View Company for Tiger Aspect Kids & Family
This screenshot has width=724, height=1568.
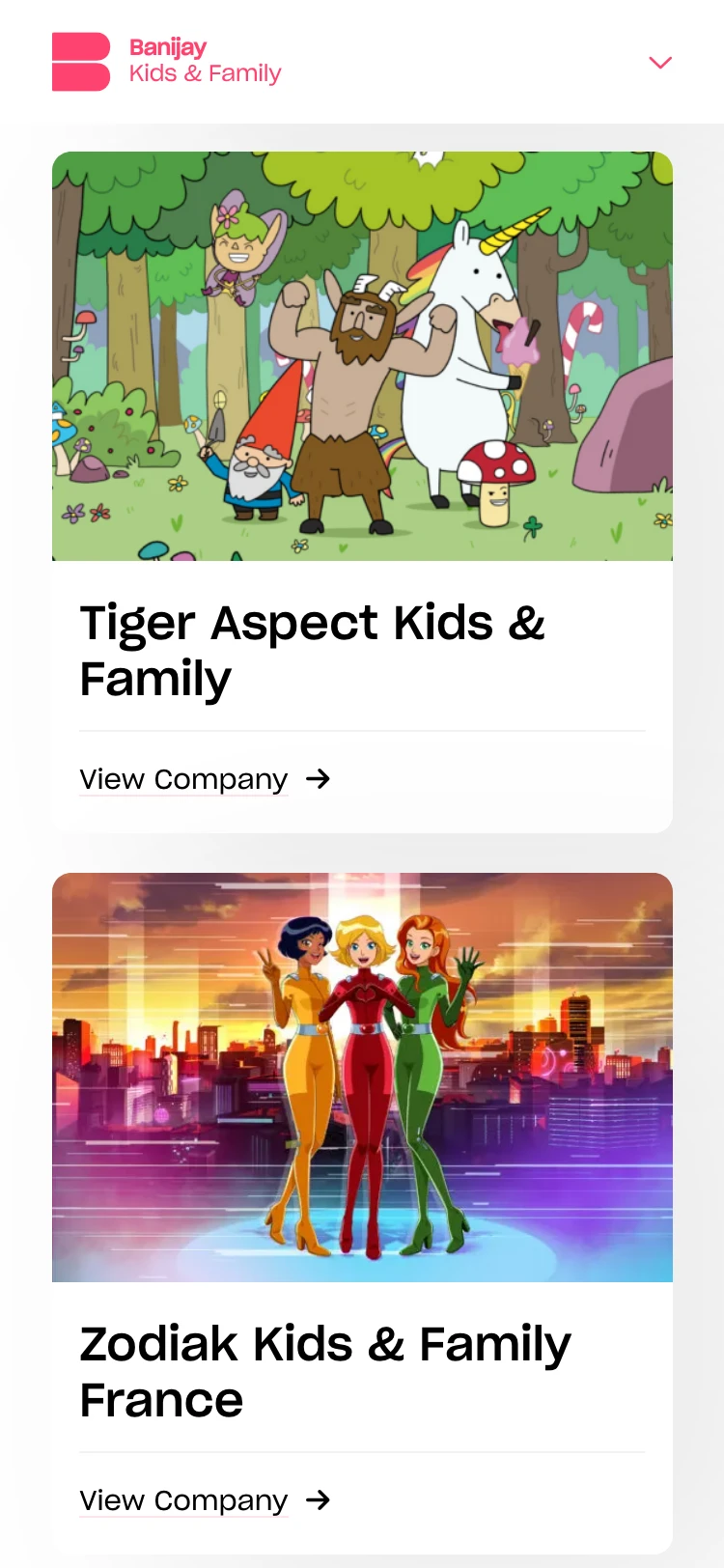pos(205,779)
